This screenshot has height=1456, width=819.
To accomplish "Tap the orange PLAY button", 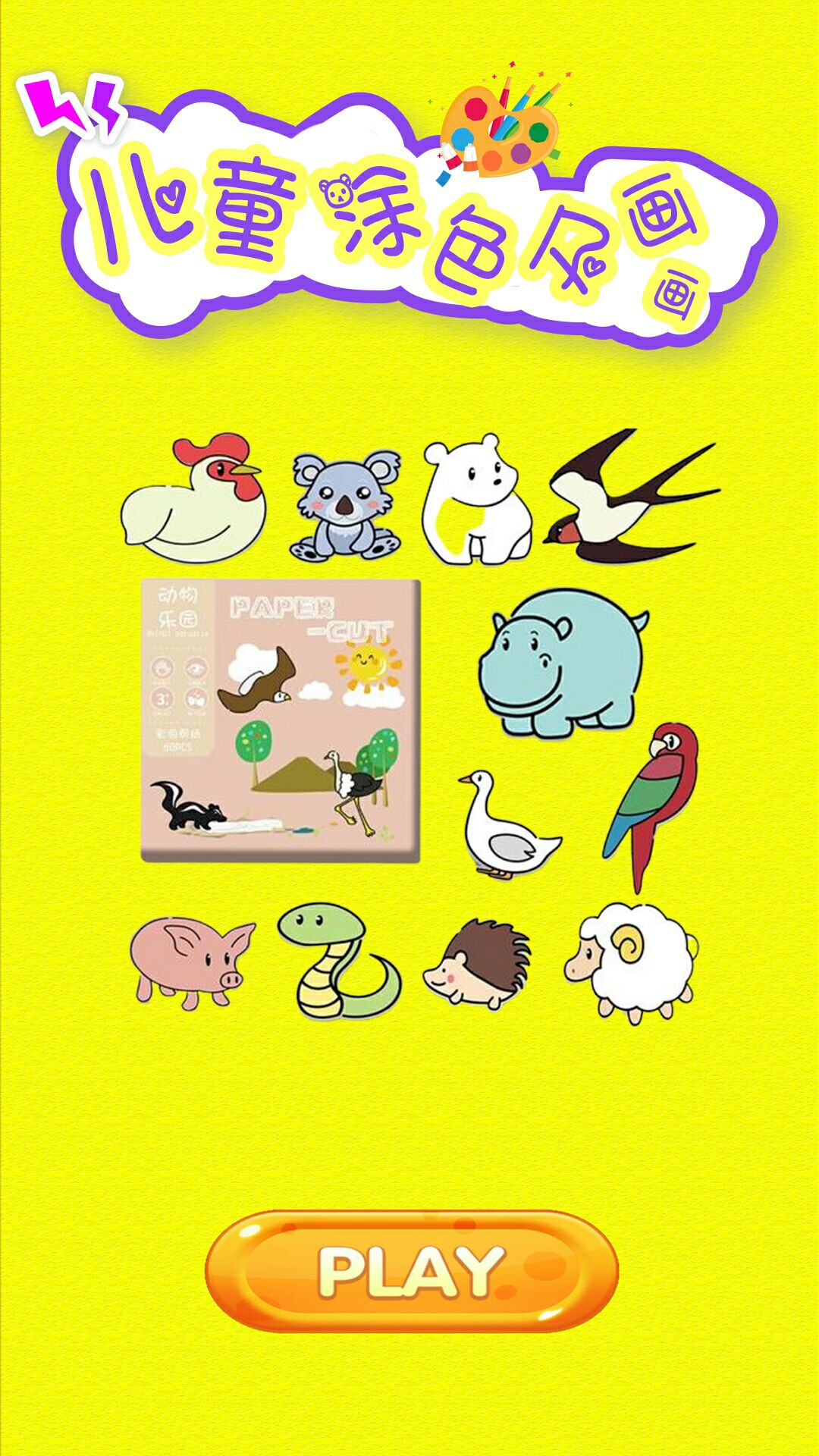I will [x=412, y=1271].
